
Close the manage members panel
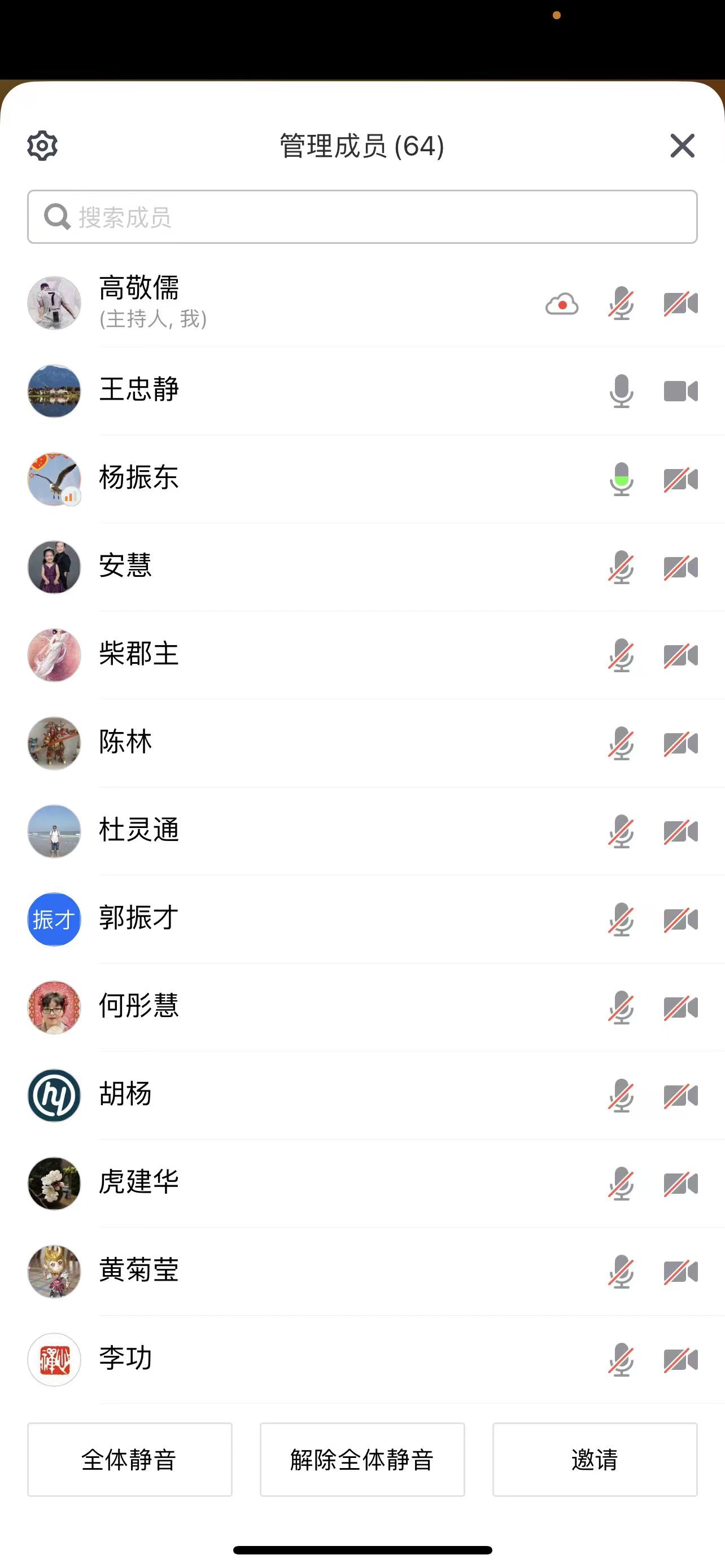pyautogui.click(x=682, y=146)
